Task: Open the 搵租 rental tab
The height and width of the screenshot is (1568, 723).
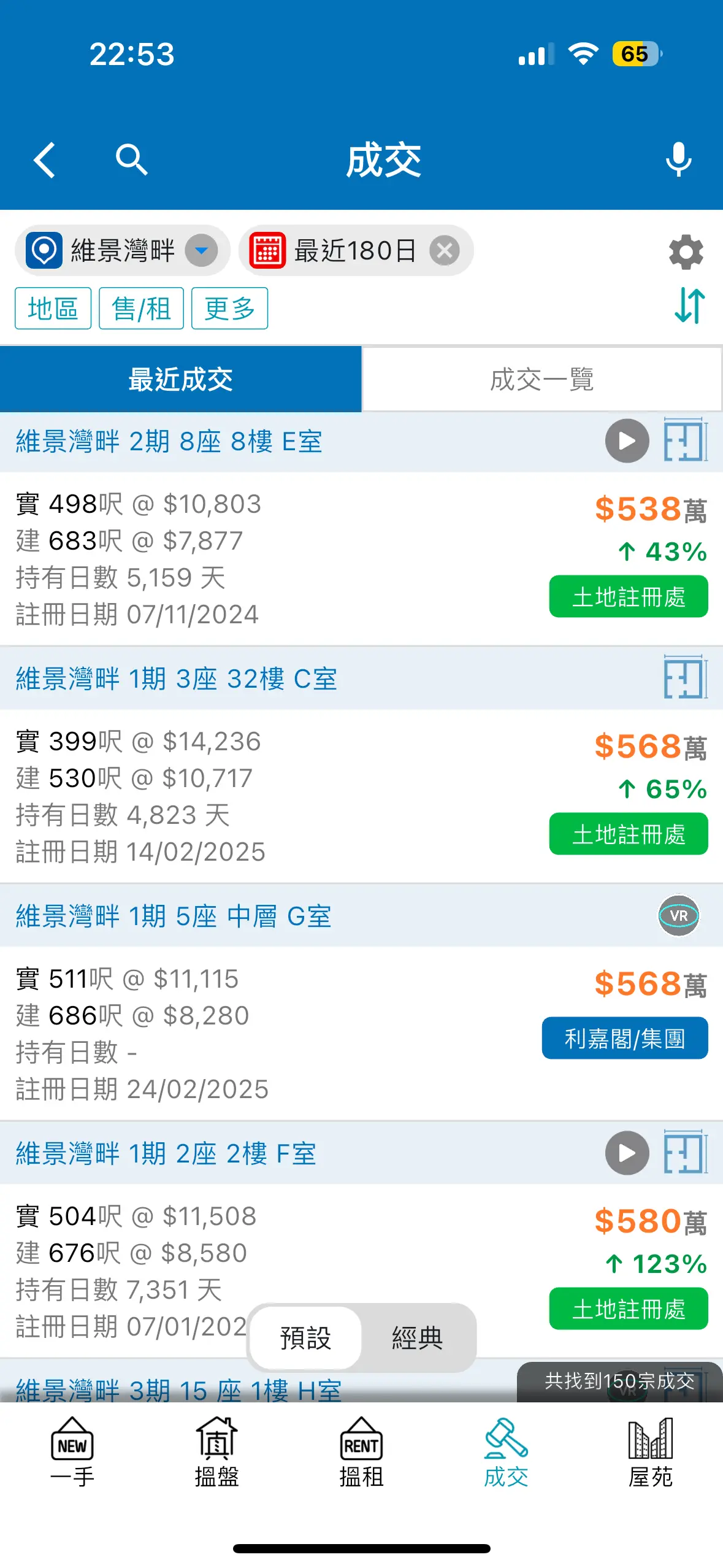Action: pos(361,1452)
